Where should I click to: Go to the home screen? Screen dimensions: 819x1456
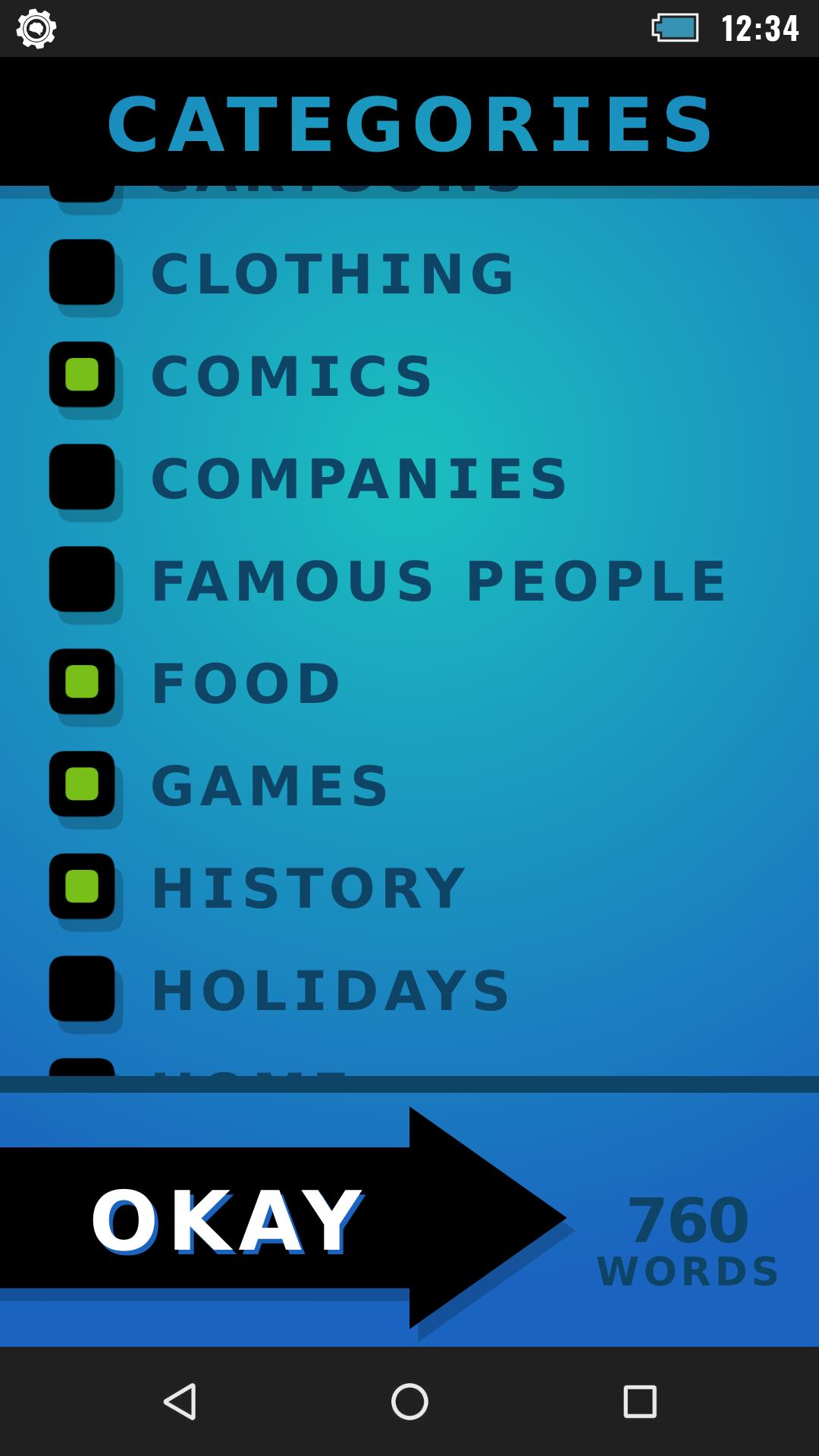coord(409,1401)
